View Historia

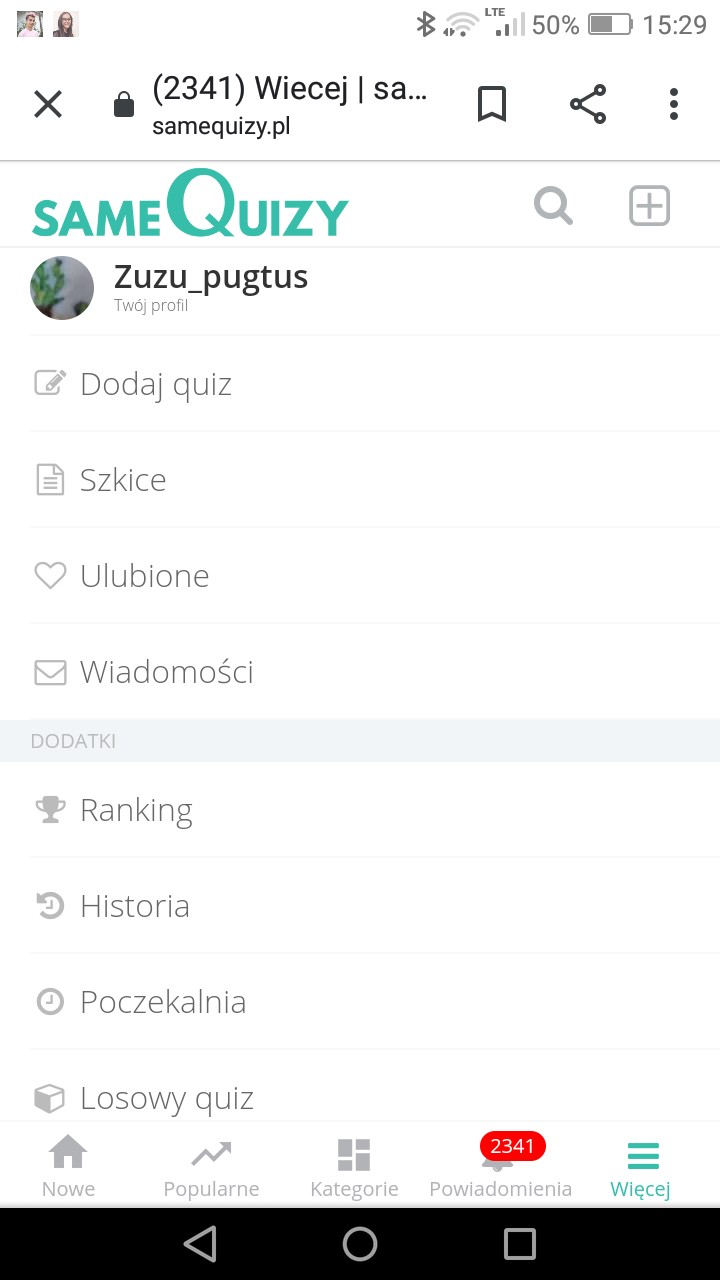134,906
